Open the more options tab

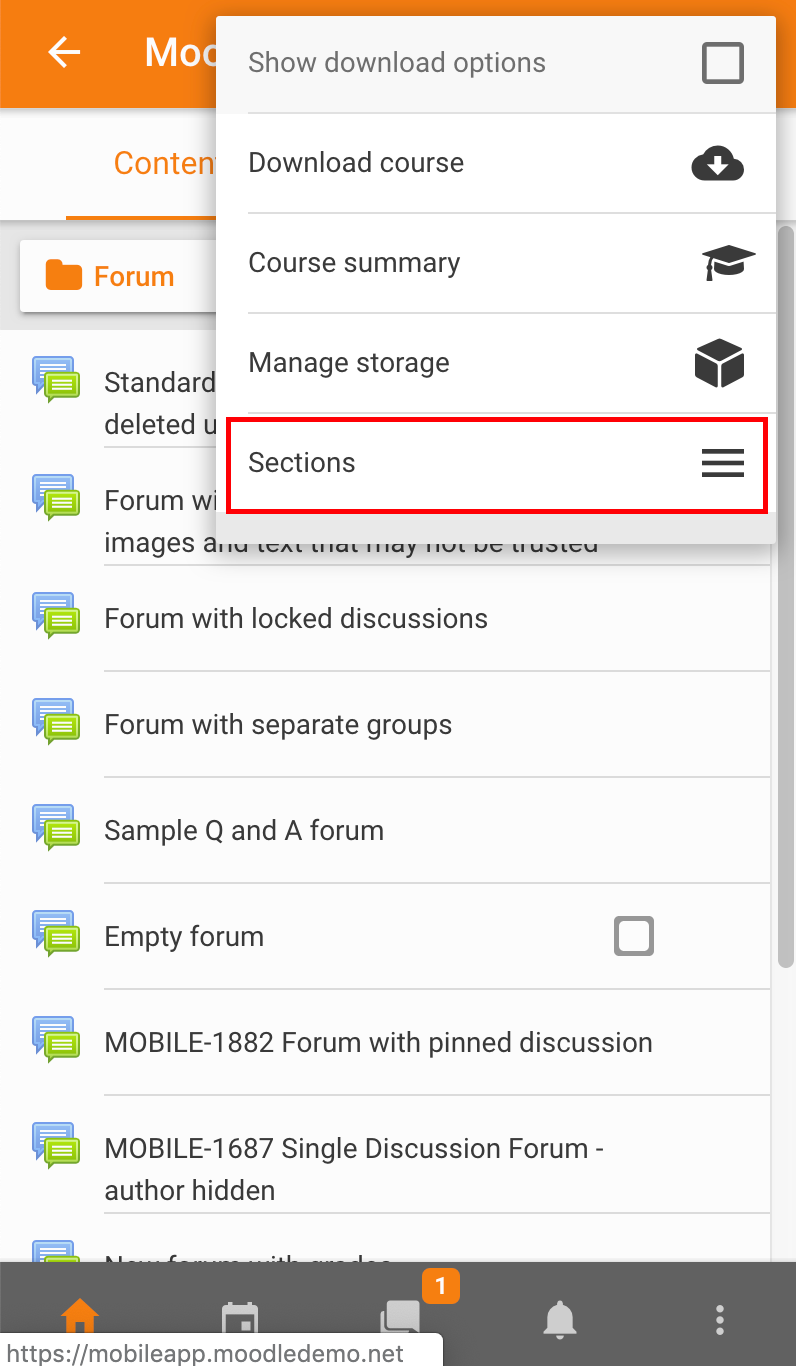[720, 1320]
